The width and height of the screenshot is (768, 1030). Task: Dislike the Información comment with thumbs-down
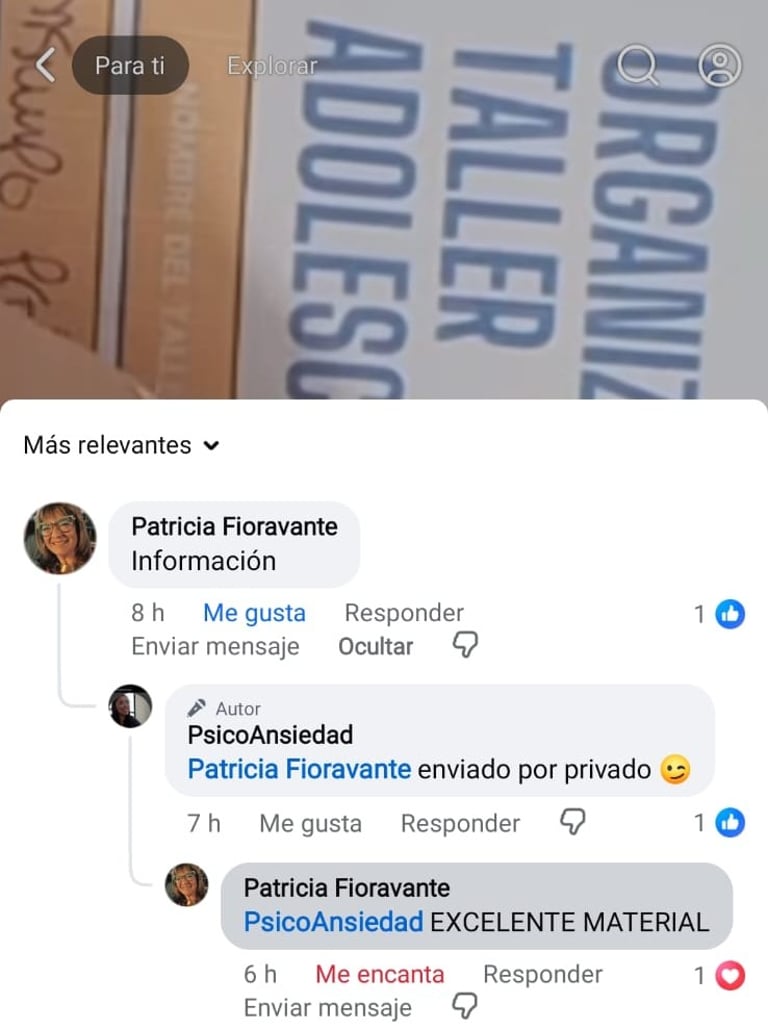[465, 646]
